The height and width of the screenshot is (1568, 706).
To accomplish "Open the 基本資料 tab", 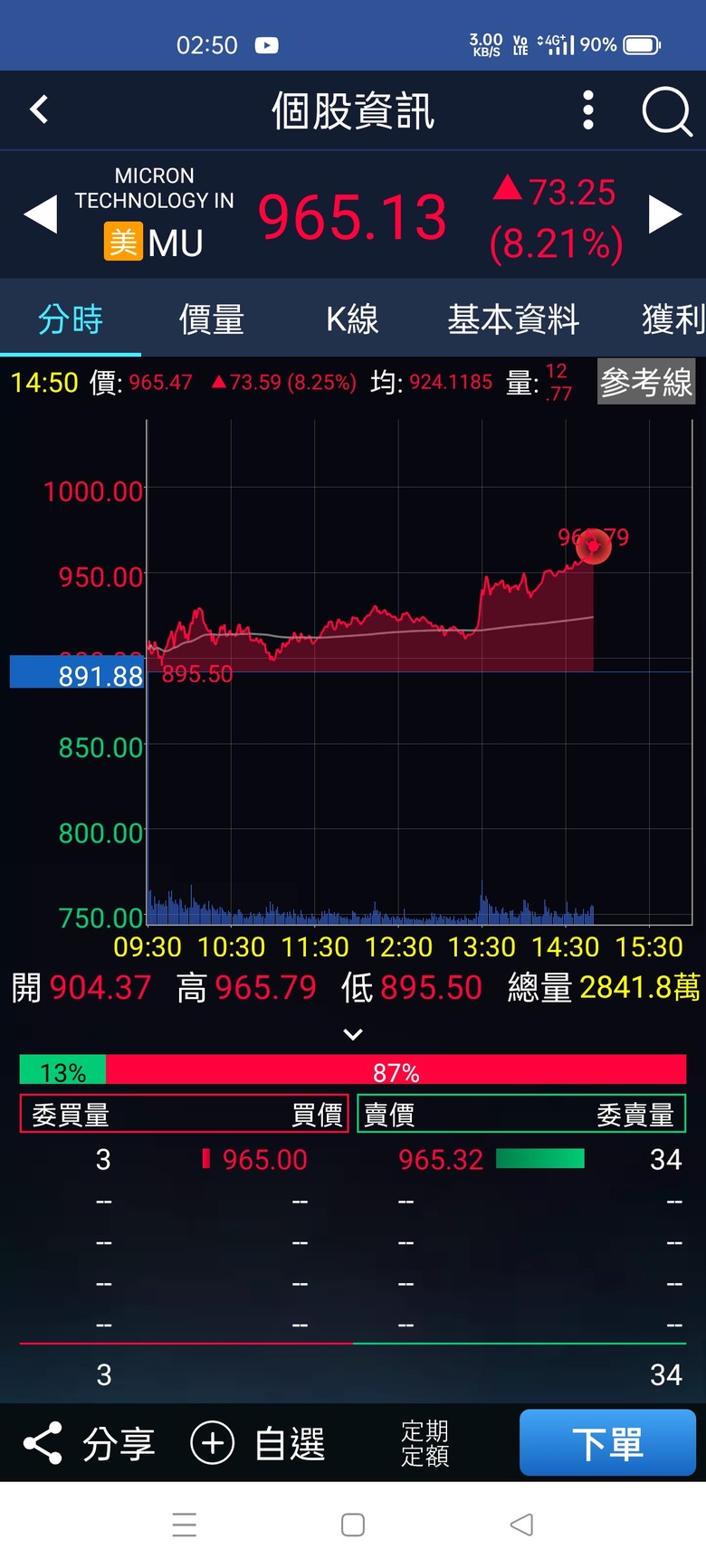I will (513, 319).
